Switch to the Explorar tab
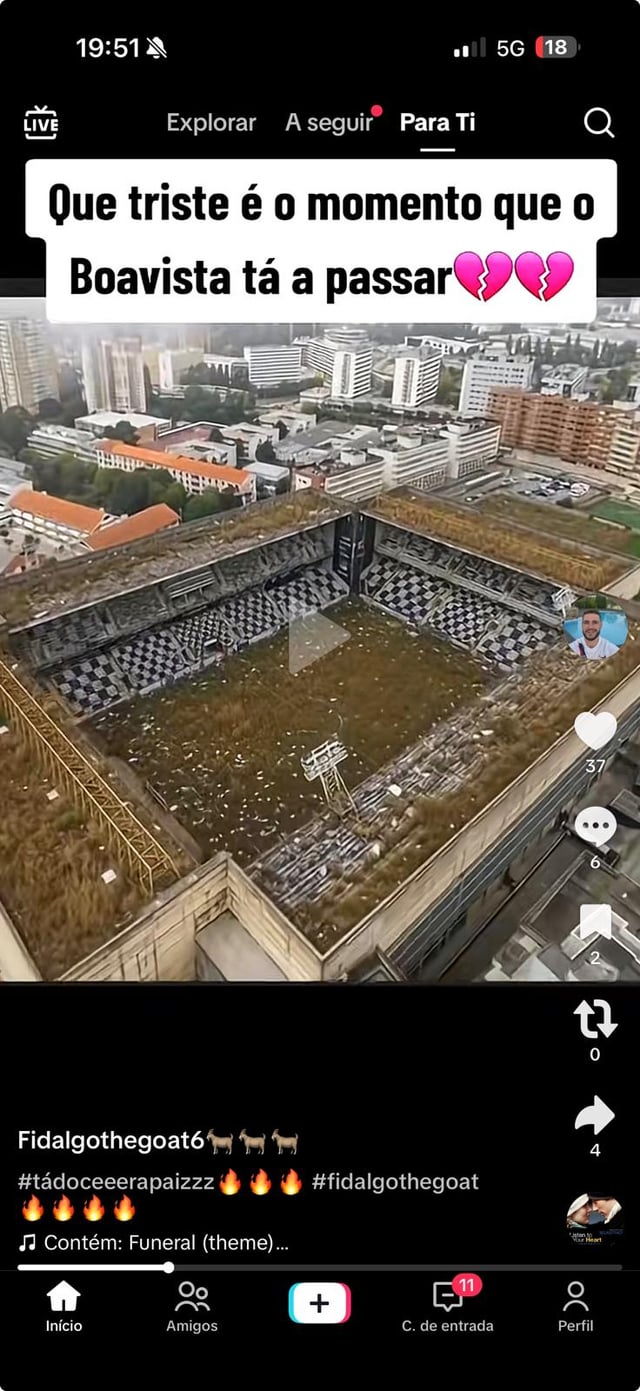The width and height of the screenshot is (640, 1391). coord(211,122)
